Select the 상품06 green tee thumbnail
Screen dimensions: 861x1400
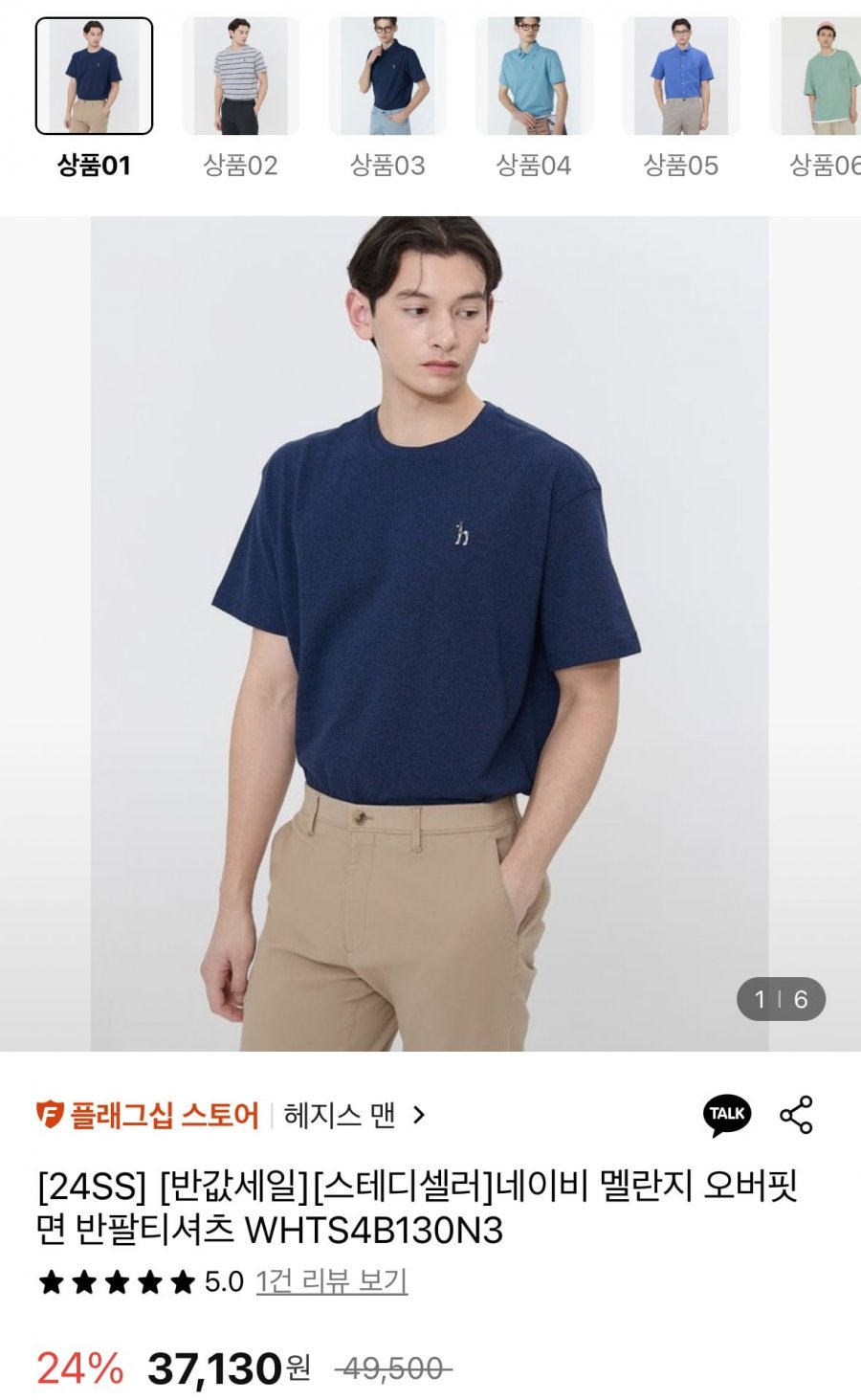coord(815,76)
